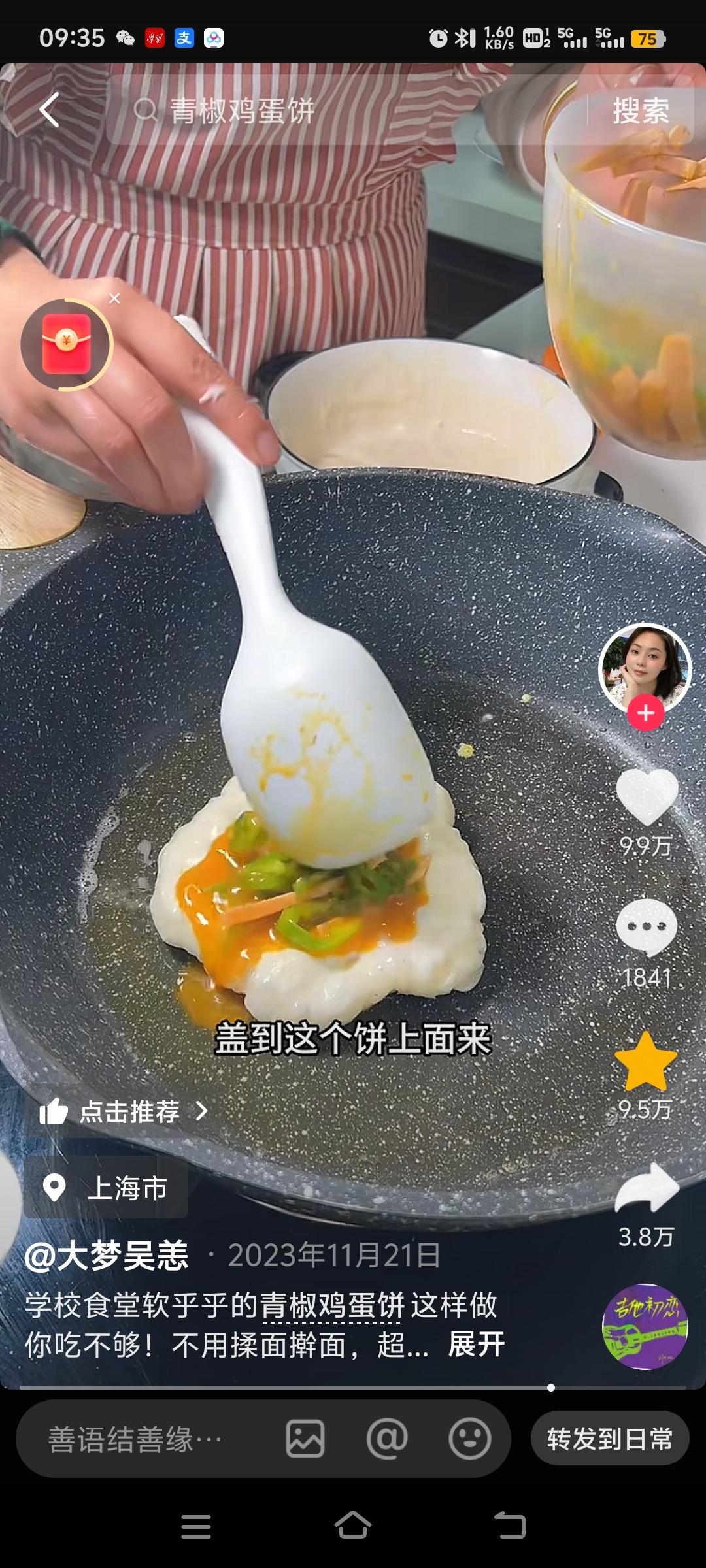Mention someone with the @ icon

tap(387, 1439)
